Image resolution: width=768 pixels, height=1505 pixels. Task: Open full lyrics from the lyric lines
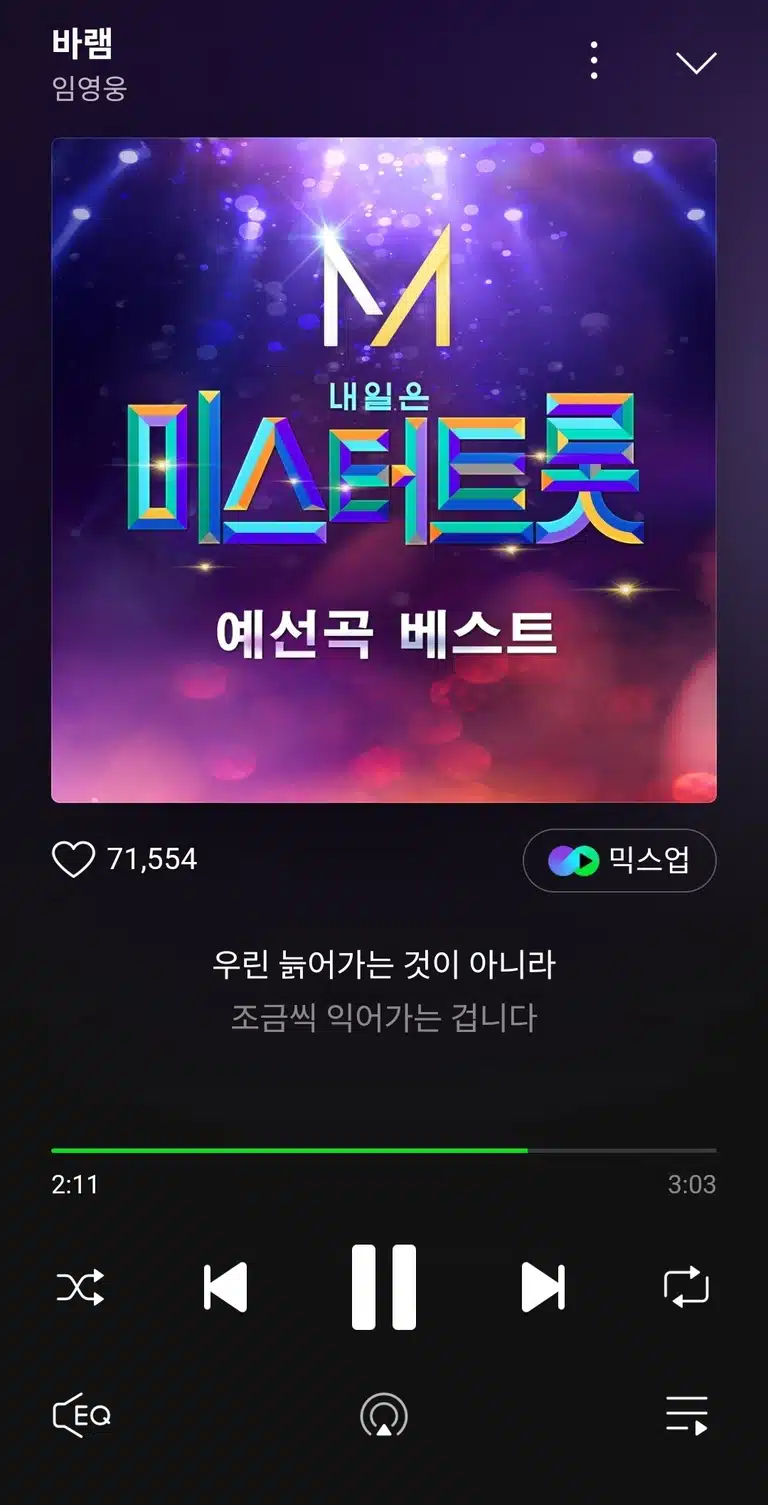click(384, 991)
